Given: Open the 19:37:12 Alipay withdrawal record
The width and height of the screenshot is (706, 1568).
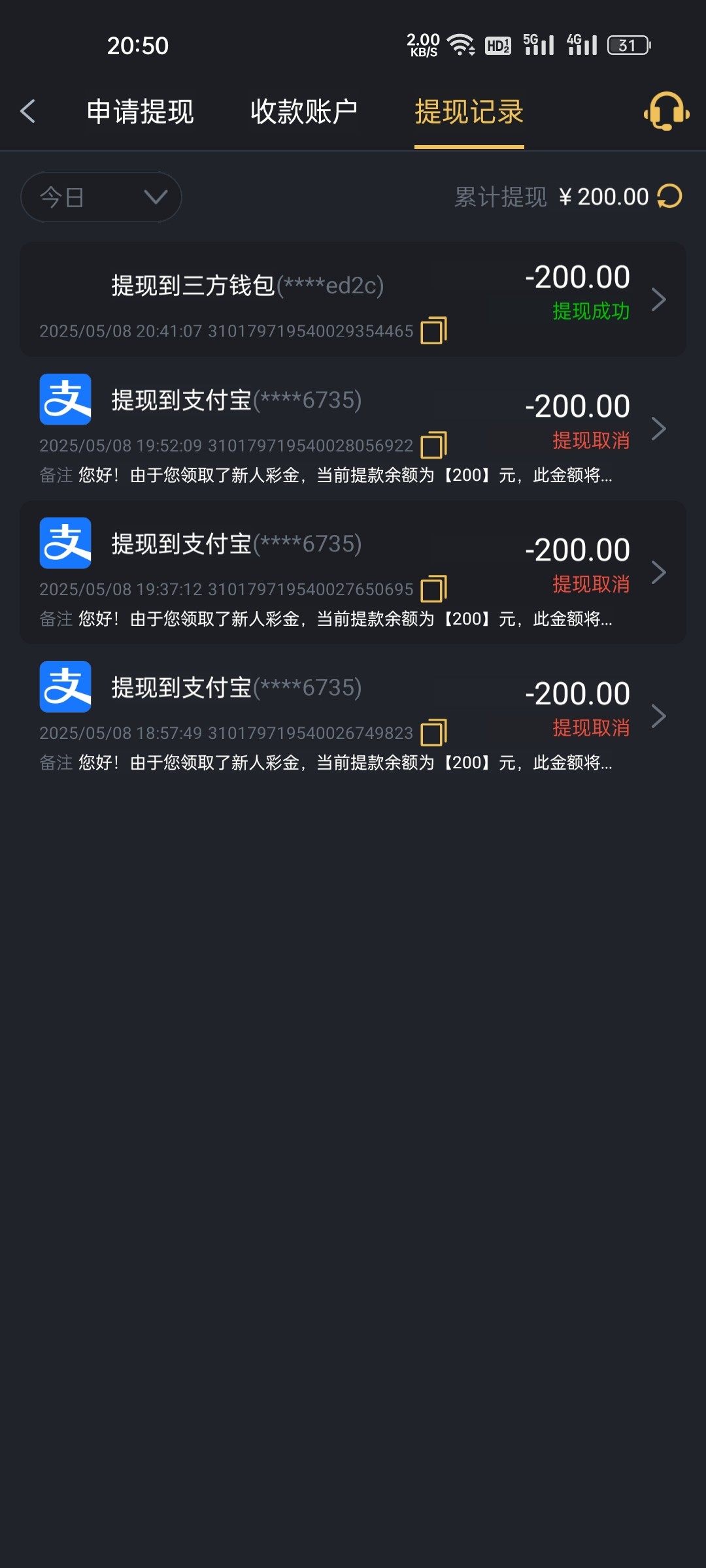Looking at the screenshot, I should (353, 572).
